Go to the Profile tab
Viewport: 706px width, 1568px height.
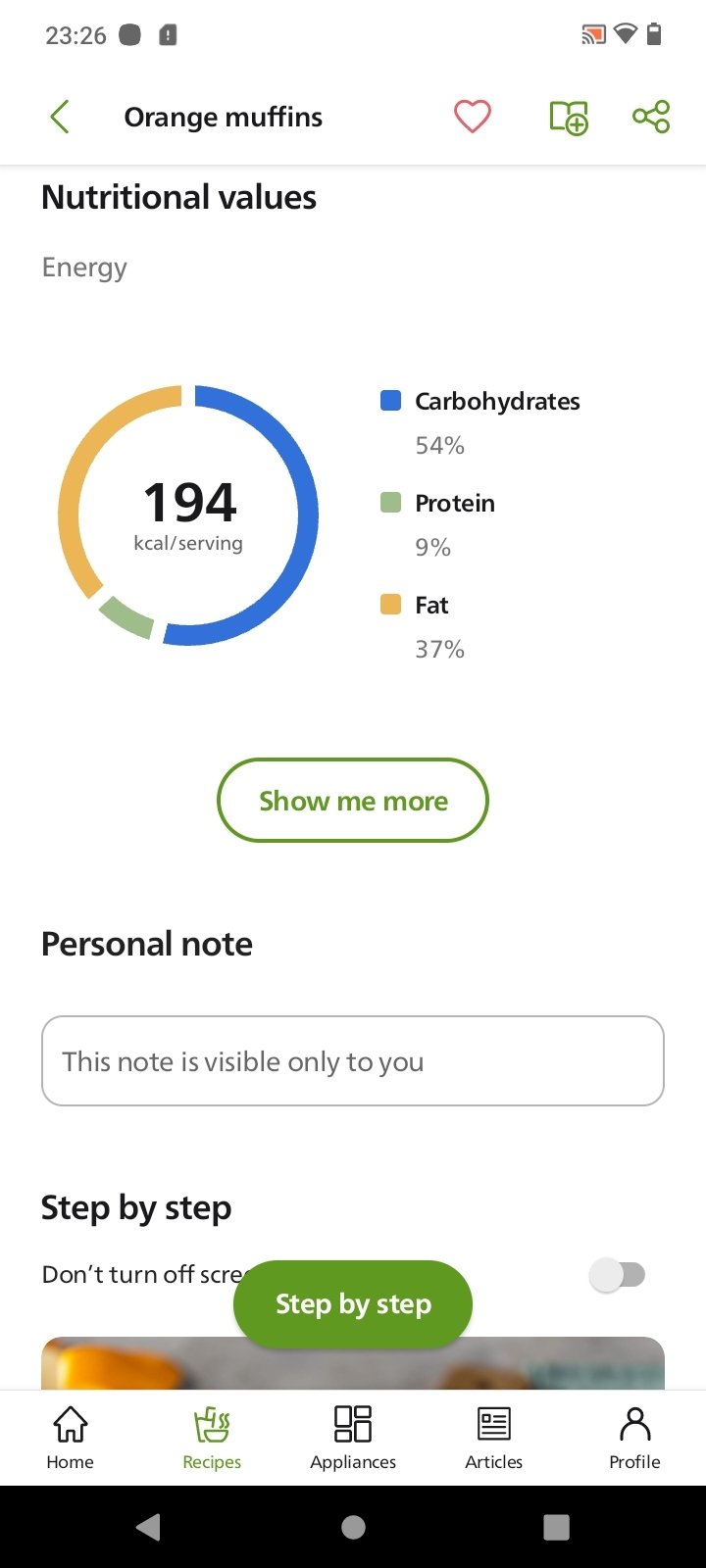tap(635, 1438)
